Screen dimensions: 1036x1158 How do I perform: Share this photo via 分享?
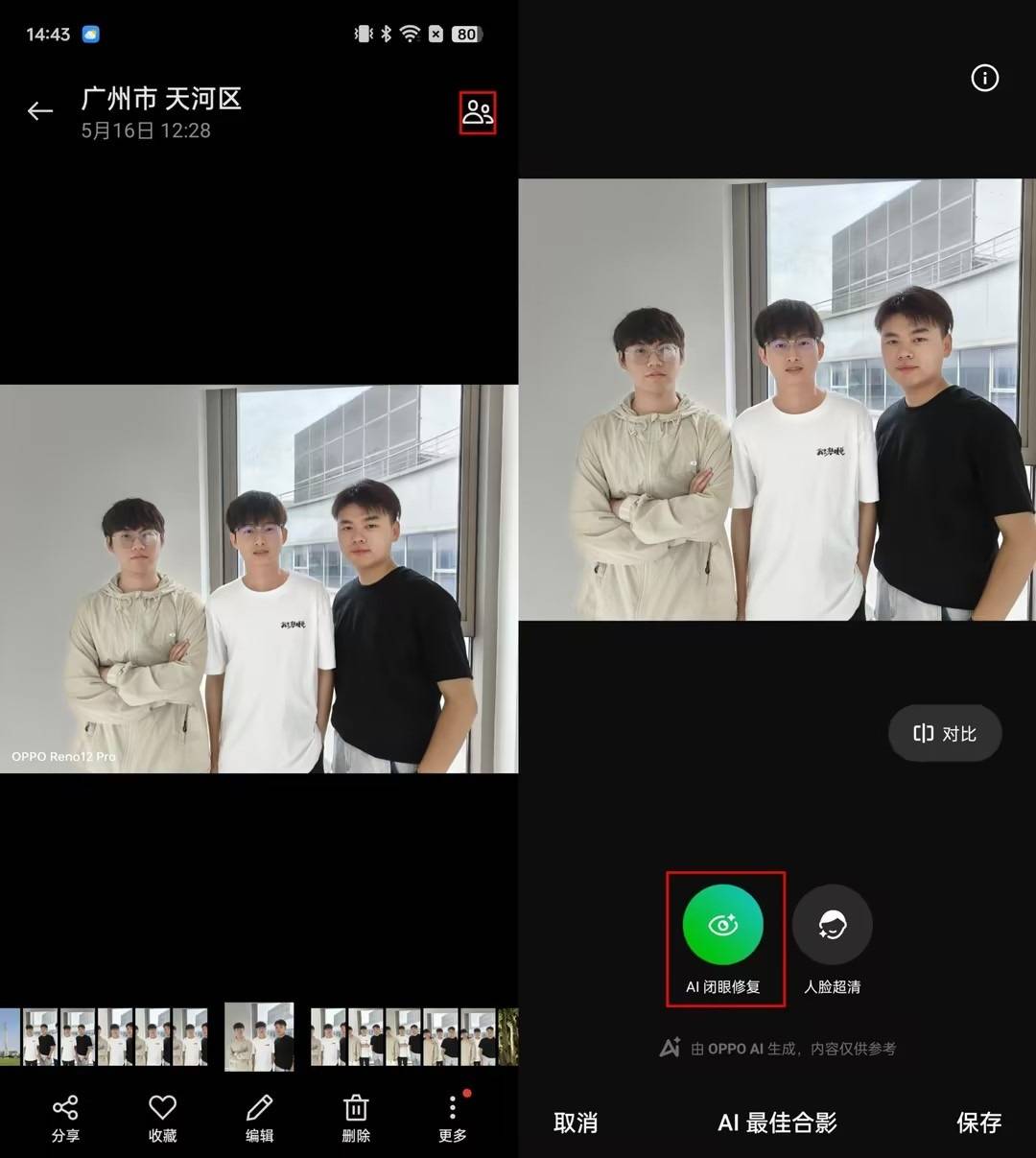click(x=65, y=1119)
